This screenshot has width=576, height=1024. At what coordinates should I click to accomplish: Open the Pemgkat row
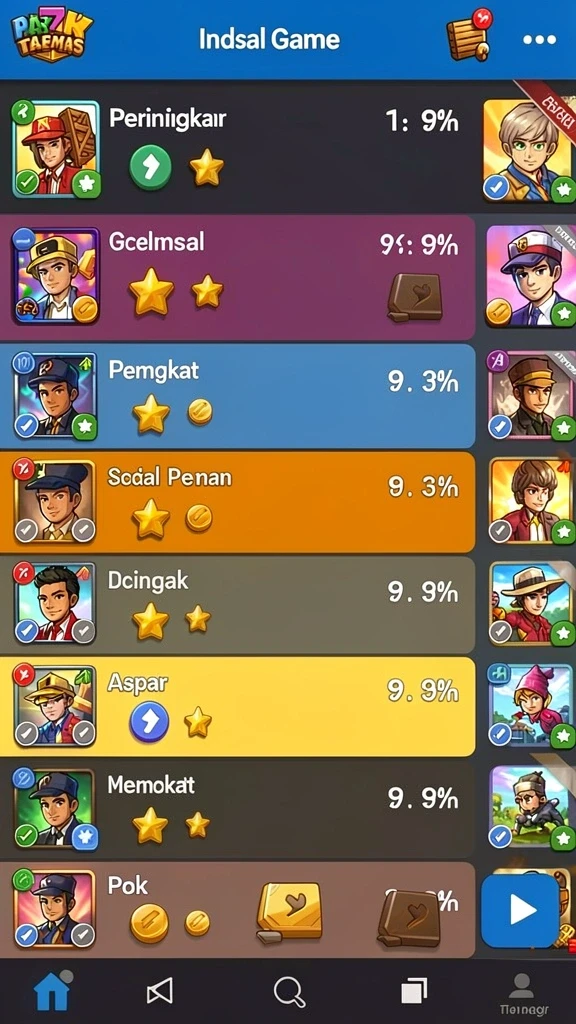(x=238, y=396)
